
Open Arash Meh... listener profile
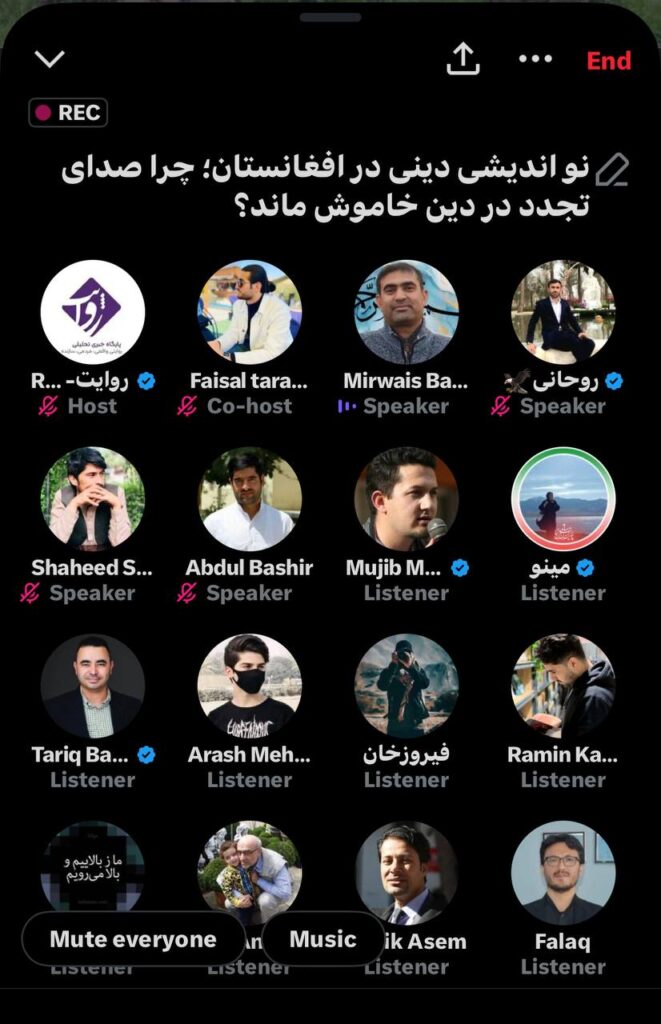(249, 686)
